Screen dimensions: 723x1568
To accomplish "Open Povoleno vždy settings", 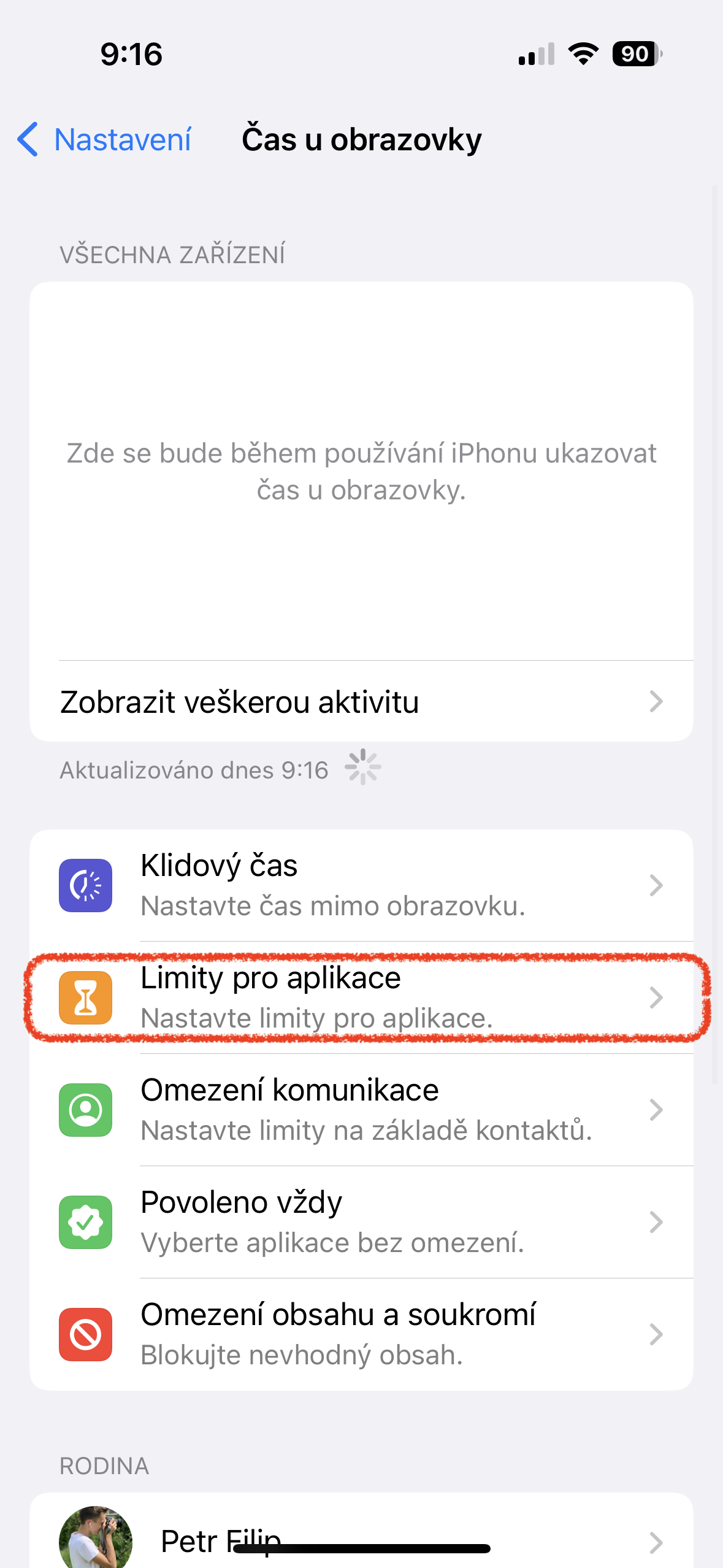I will pos(361,1222).
